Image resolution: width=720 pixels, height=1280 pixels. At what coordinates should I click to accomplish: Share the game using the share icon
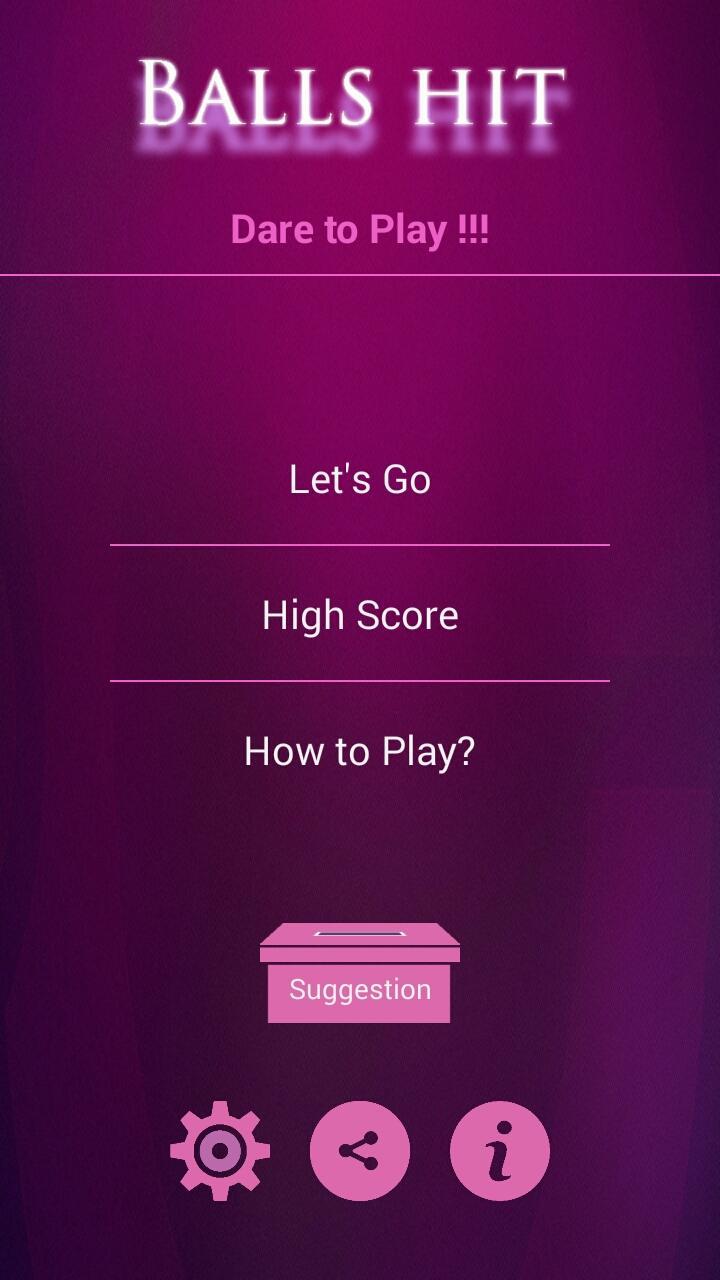[x=360, y=1151]
